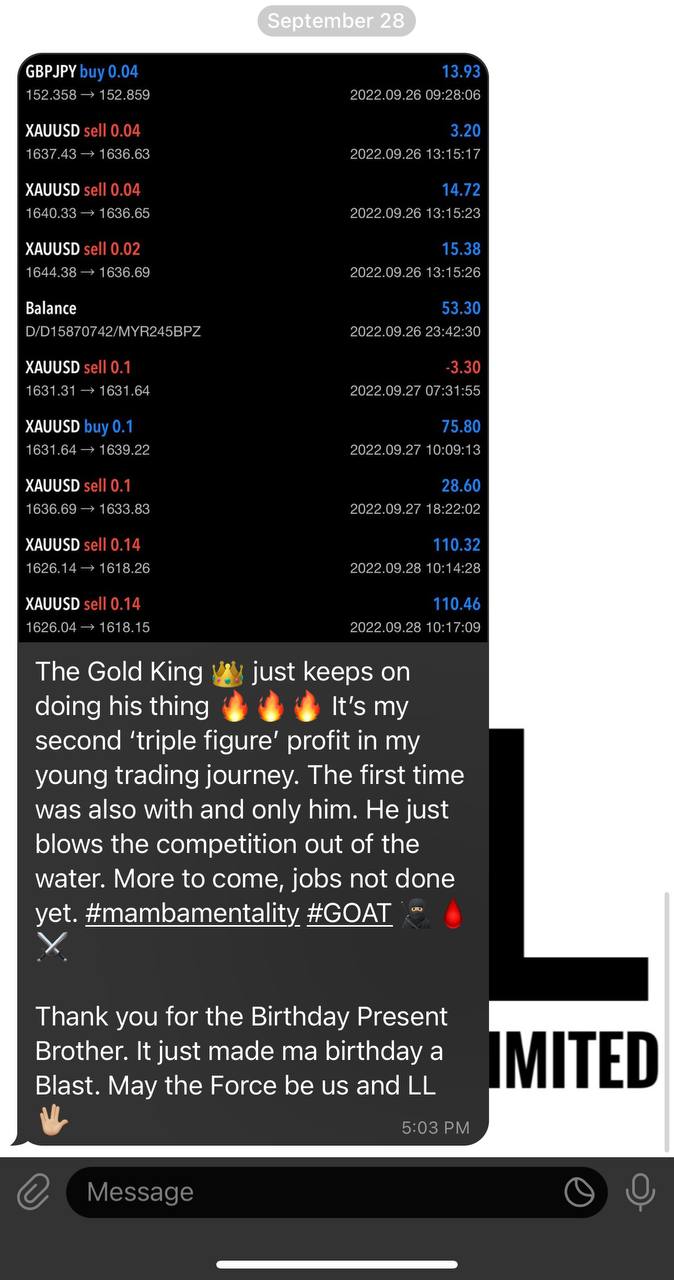The height and width of the screenshot is (1280, 674).
Task: Open the sticker panel icon
Action: pyautogui.click(x=579, y=1192)
